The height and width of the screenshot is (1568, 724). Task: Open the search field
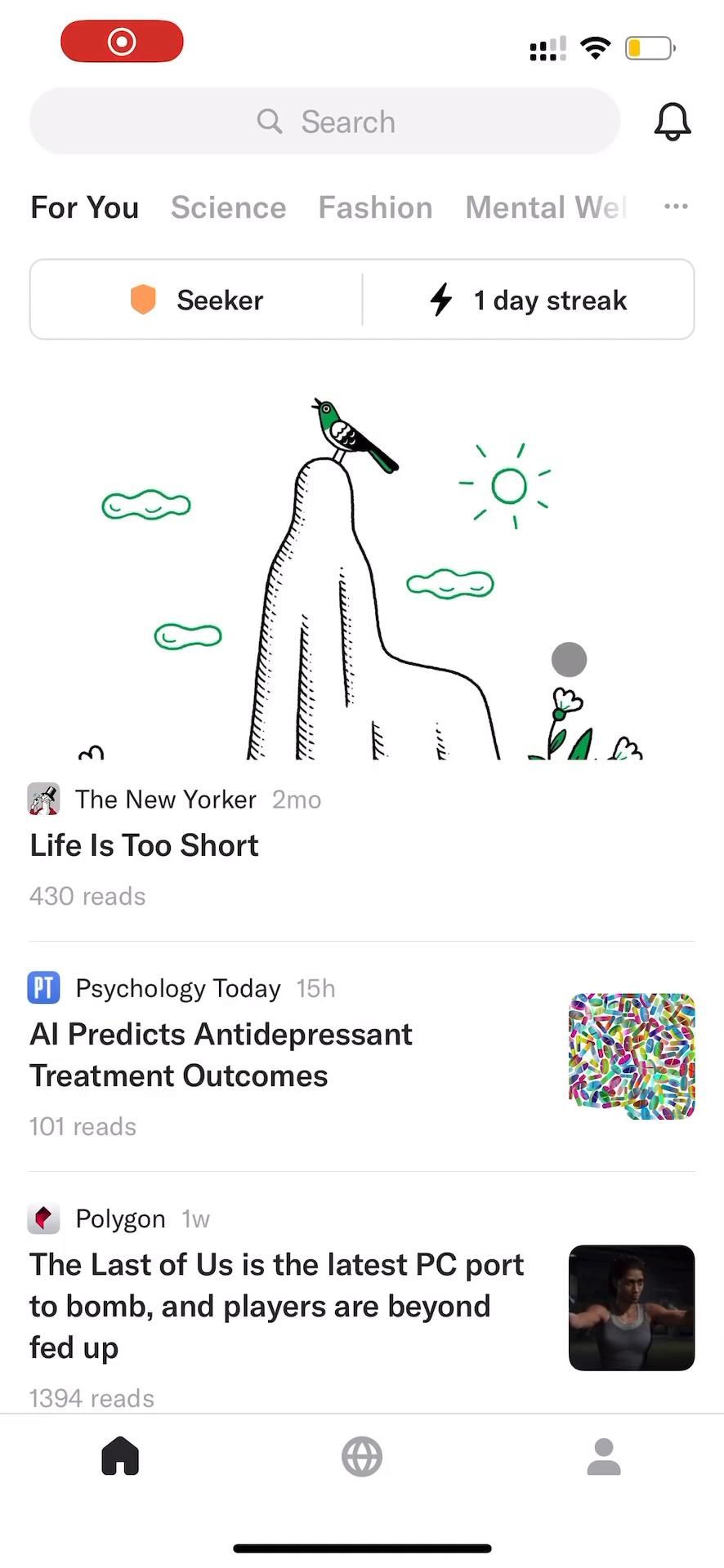[324, 122]
